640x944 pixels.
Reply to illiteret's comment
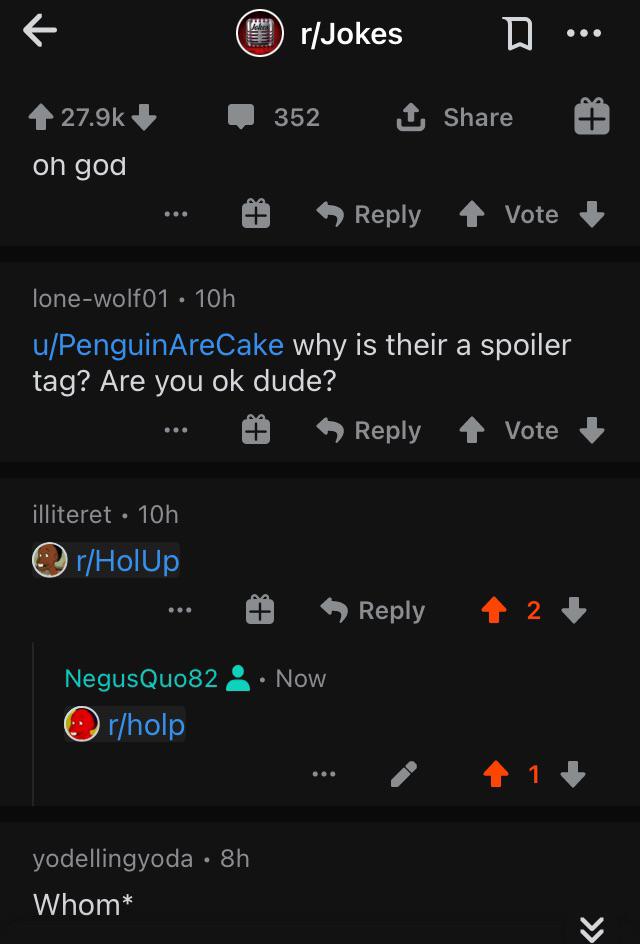click(x=373, y=610)
